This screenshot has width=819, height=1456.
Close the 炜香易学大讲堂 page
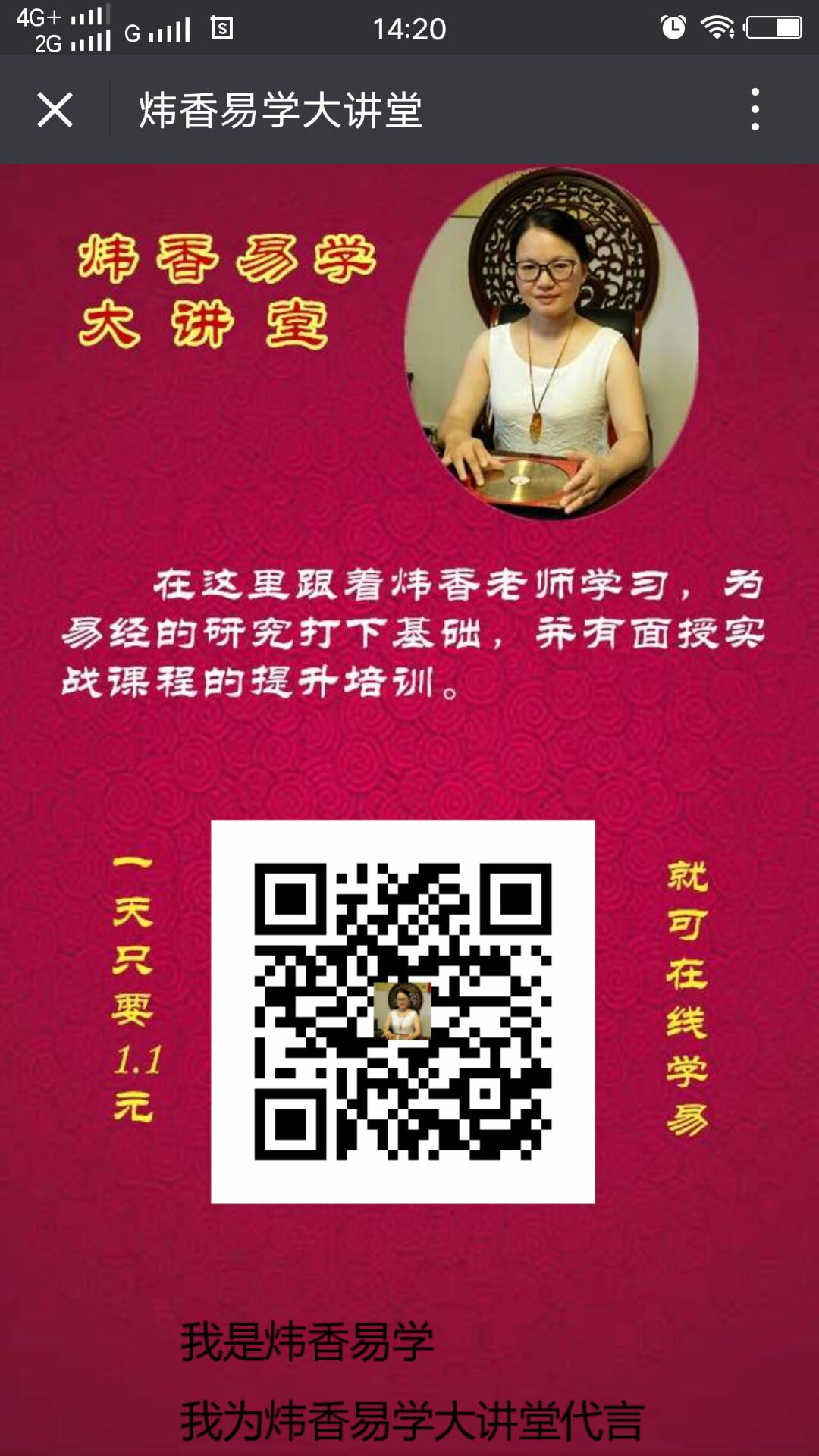tap(55, 110)
